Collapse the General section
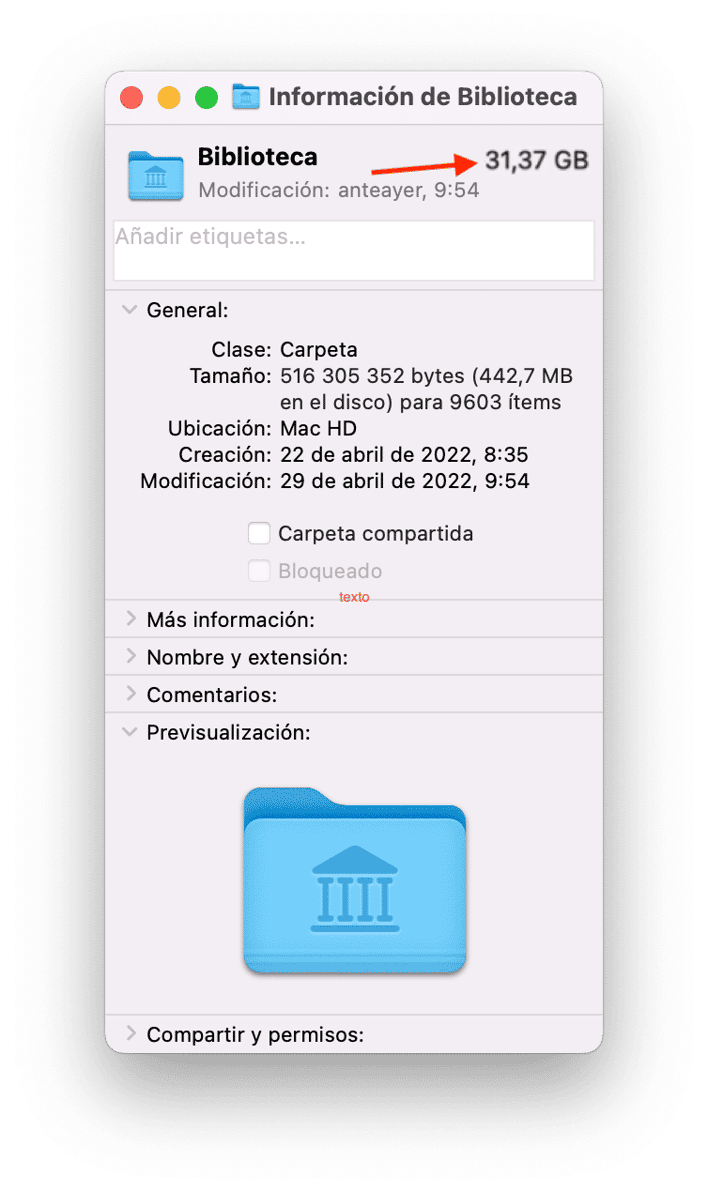Viewport: 708px width, 1192px height. click(x=129, y=310)
